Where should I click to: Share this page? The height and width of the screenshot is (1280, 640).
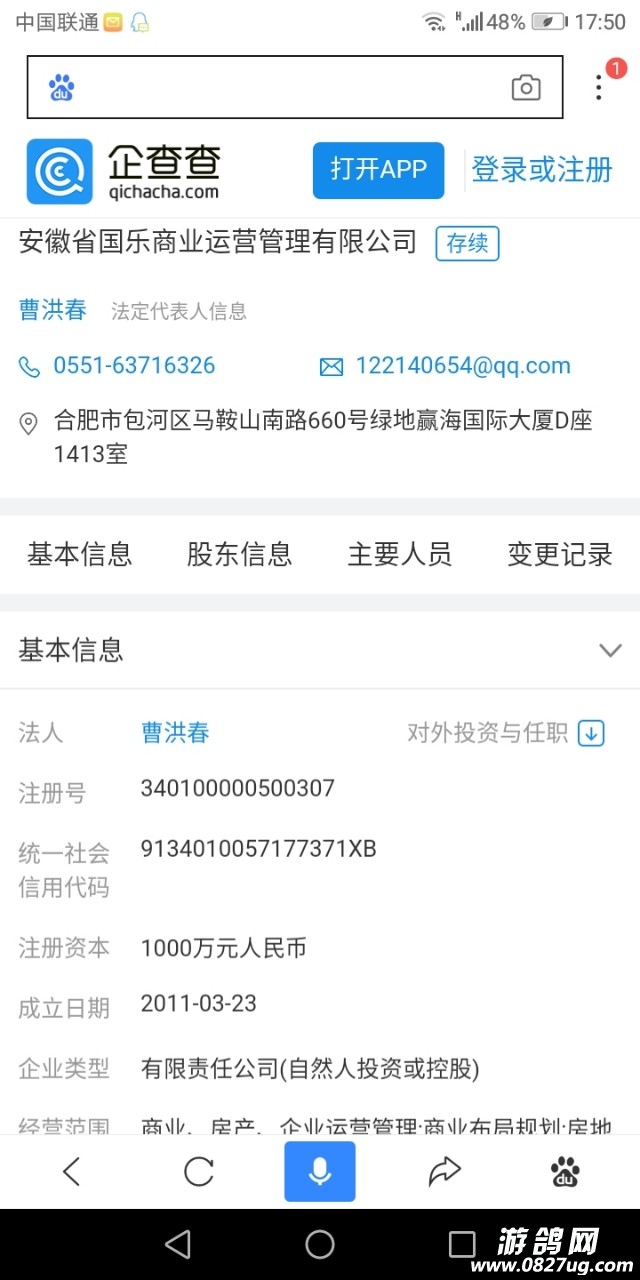(444, 1171)
